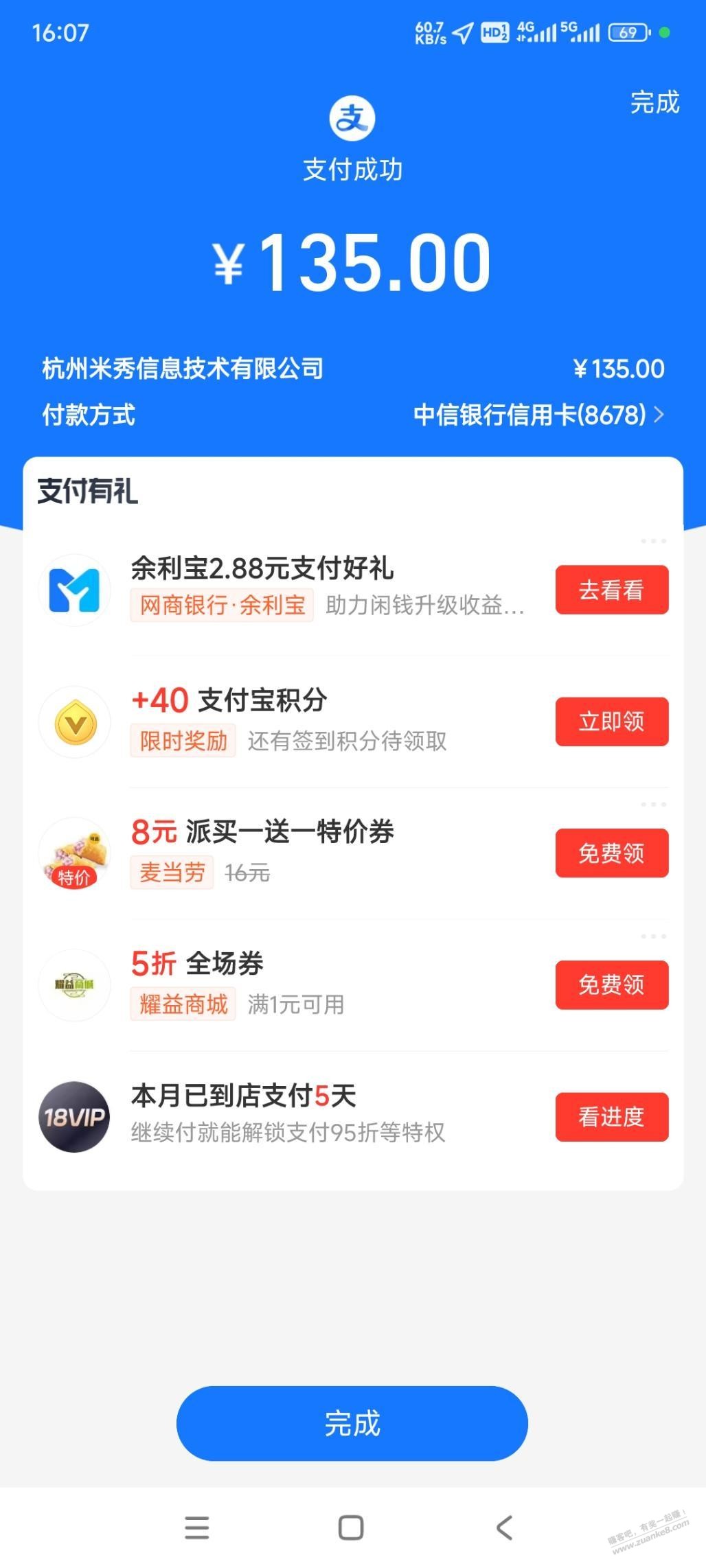The image size is (706, 1568).
Task: Open the three-dot menu above 余利宝 offer
Action: (x=653, y=541)
